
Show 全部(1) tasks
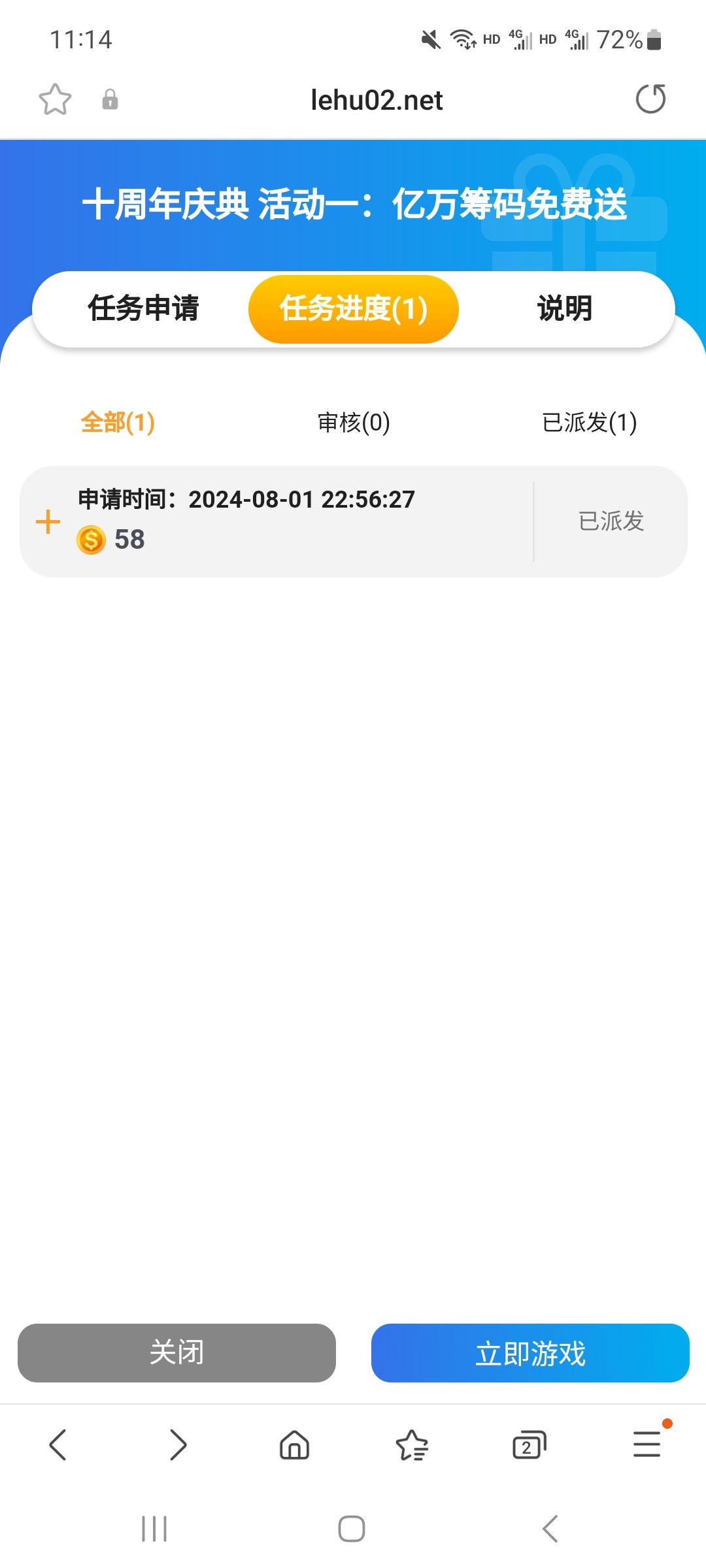click(118, 423)
